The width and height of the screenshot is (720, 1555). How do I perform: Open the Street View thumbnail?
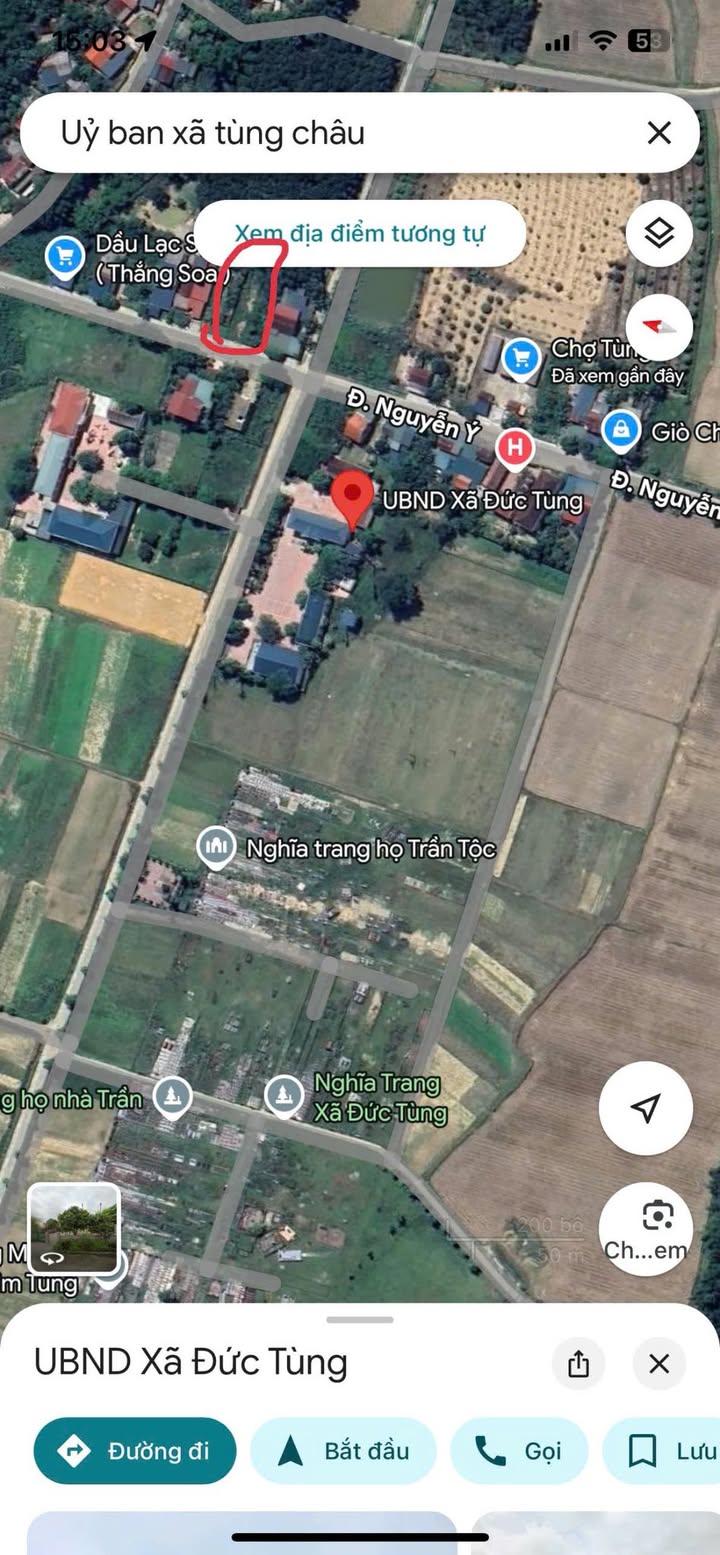(74, 1228)
